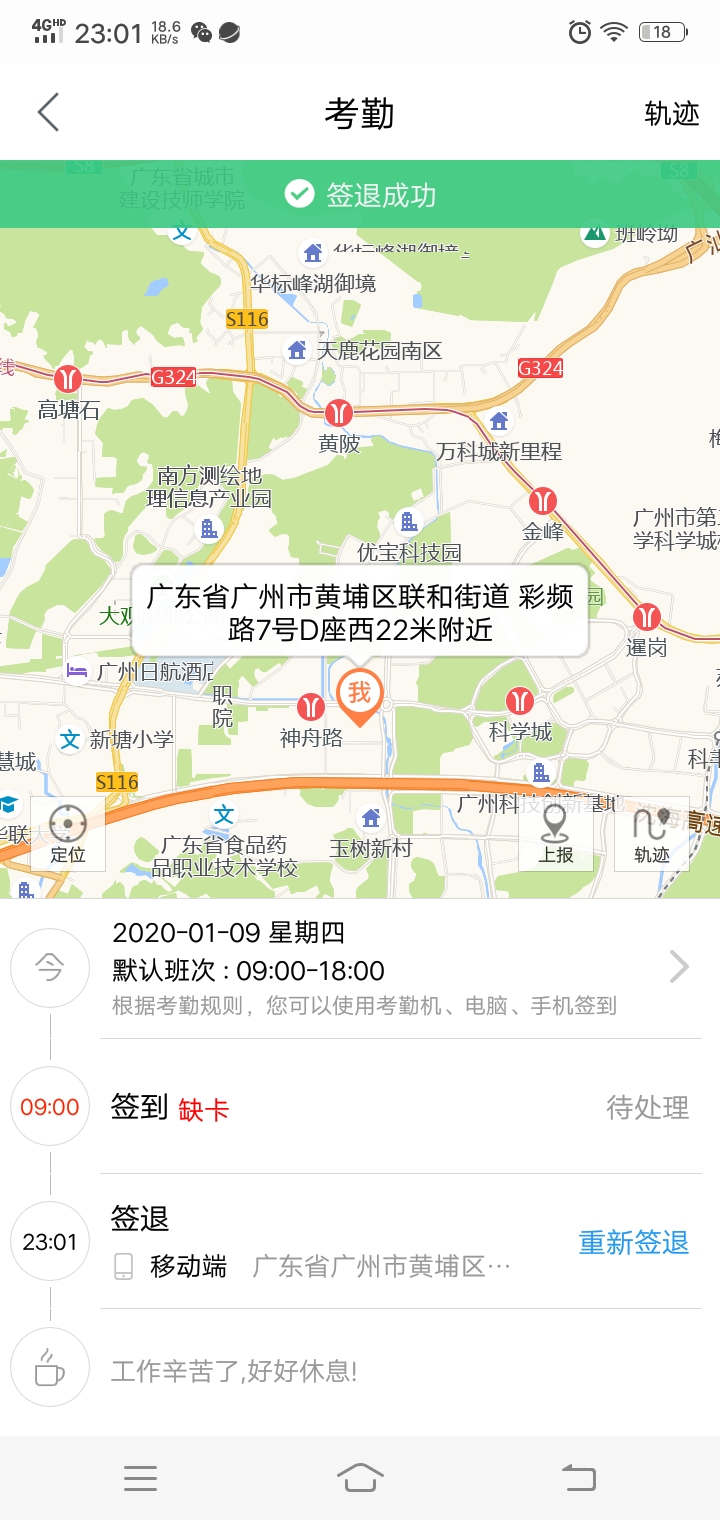Open 轨迹 in the top bar
Screen dimensions: 720x1520
(x=671, y=114)
